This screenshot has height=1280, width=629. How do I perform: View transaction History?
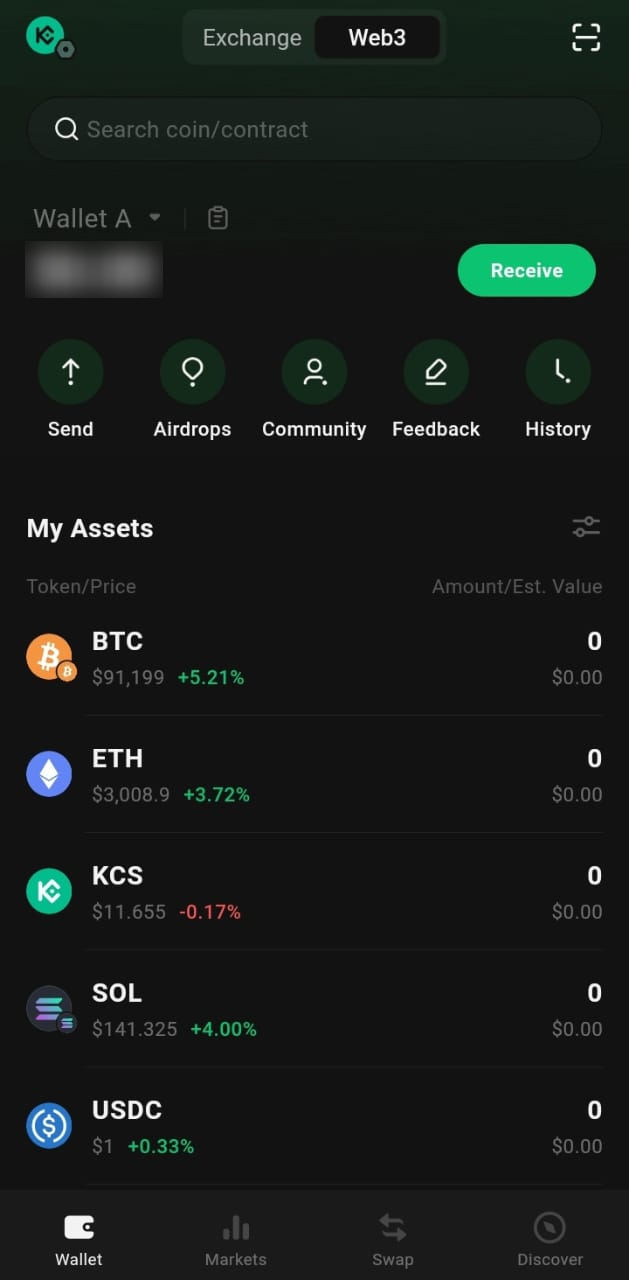coord(558,390)
